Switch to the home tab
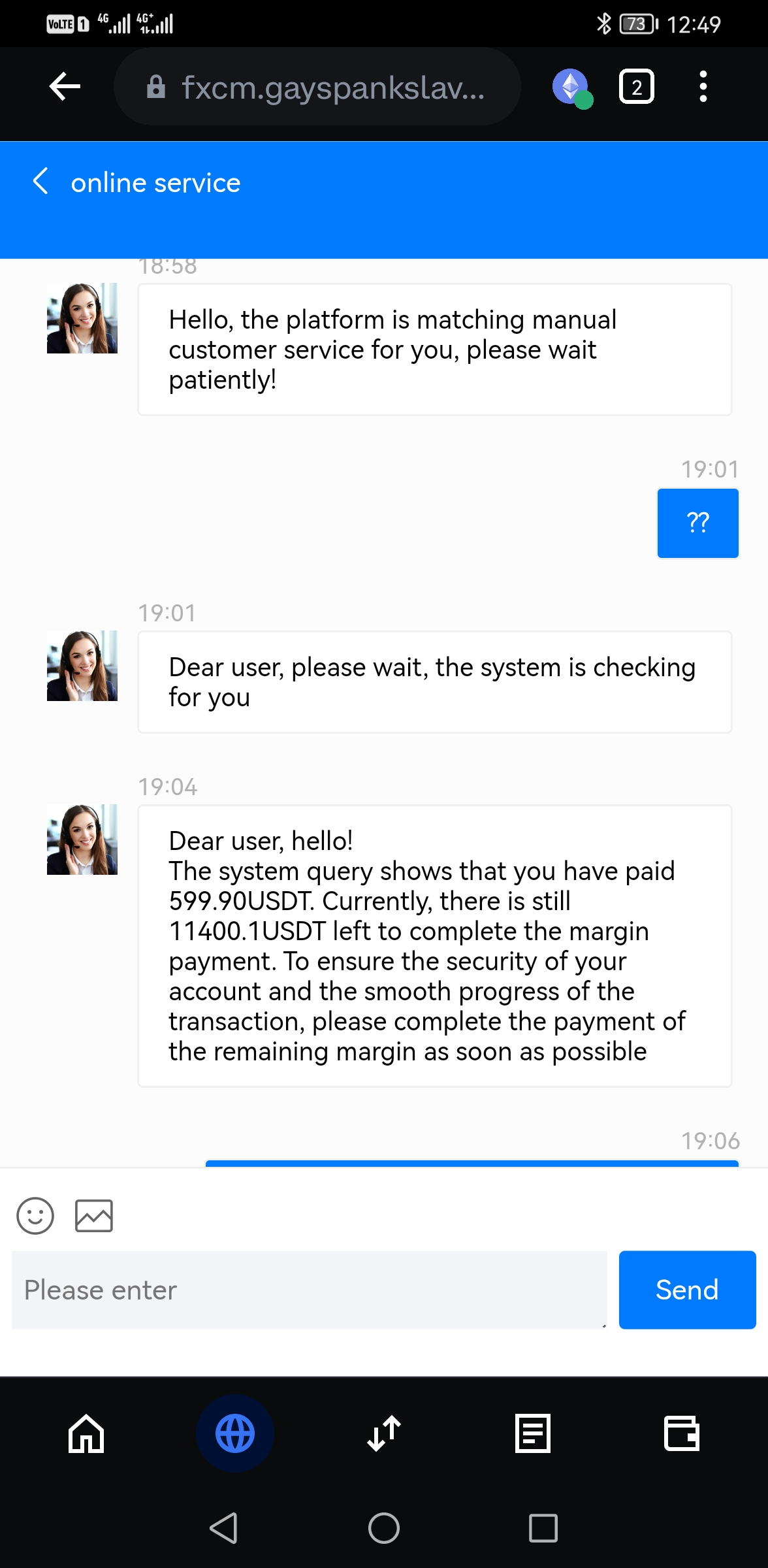 pos(86,1433)
